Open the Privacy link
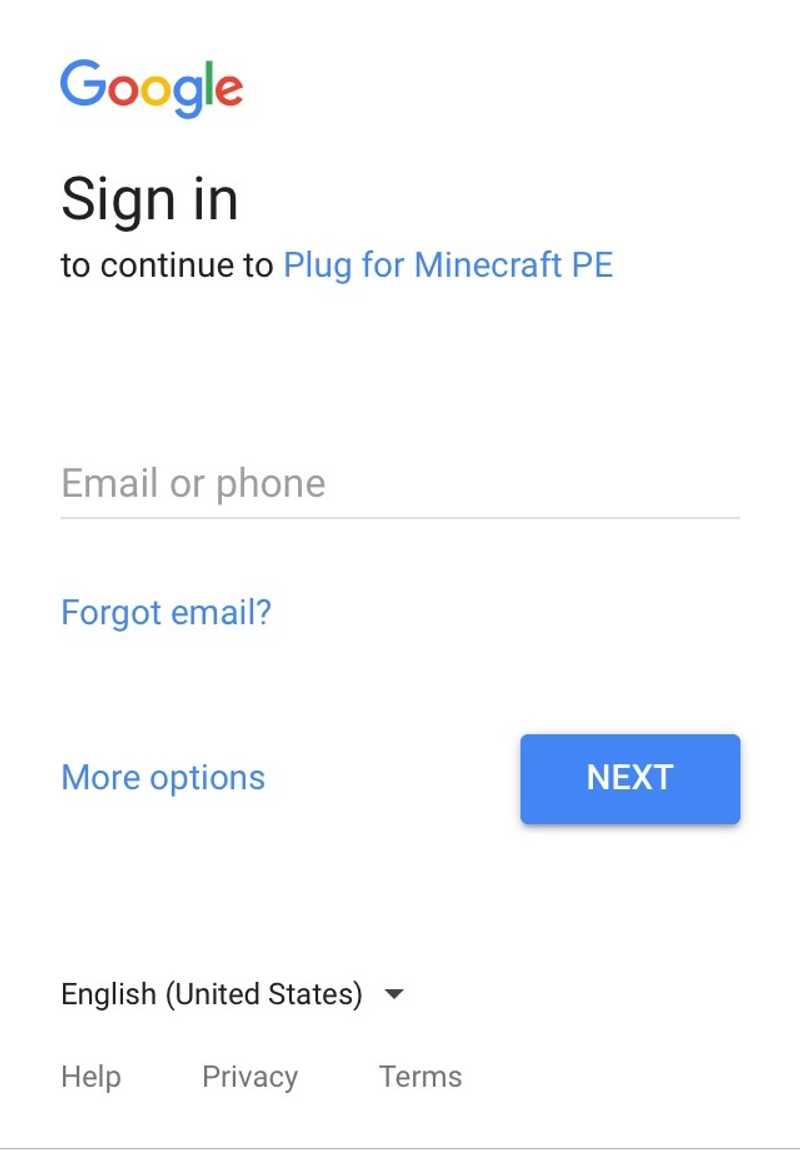Viewport: 800px width, 1150px height. pyautogui.click(x=250, y=1077)
